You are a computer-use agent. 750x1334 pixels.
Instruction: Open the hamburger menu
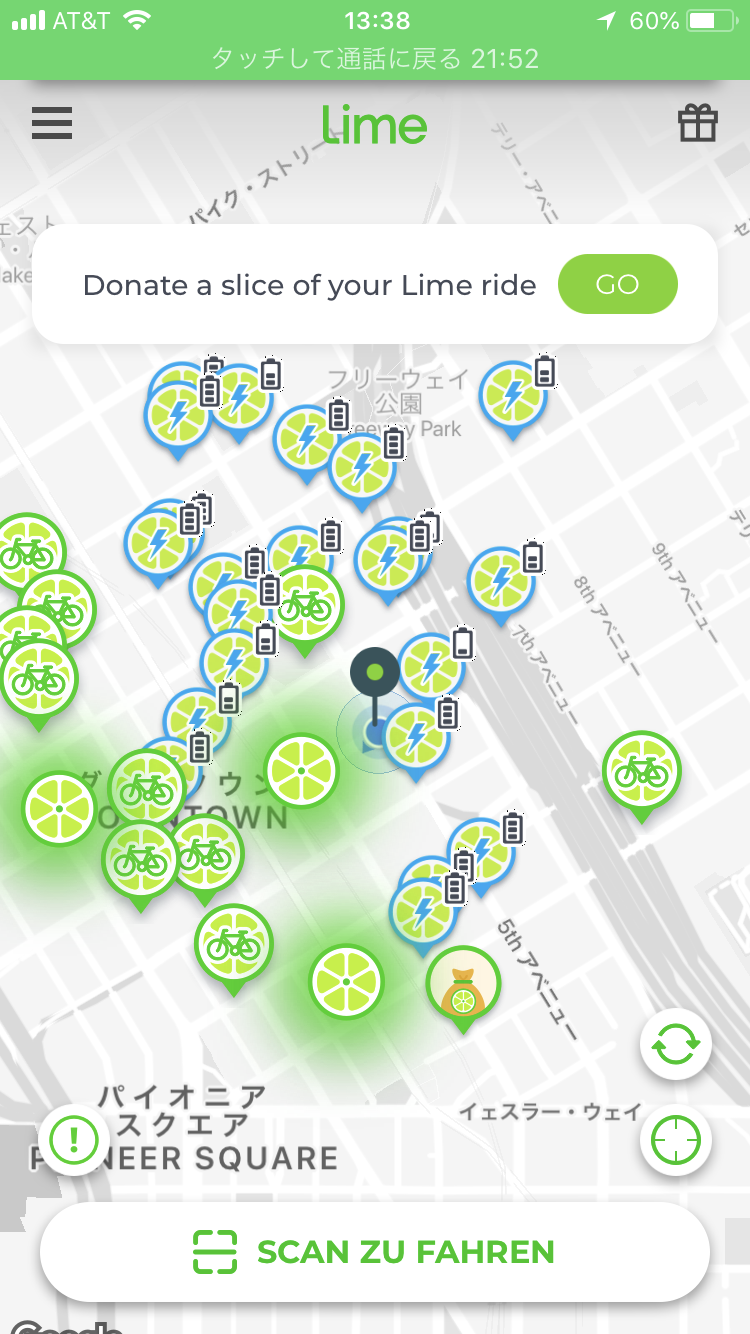click(x=52, y=124)
